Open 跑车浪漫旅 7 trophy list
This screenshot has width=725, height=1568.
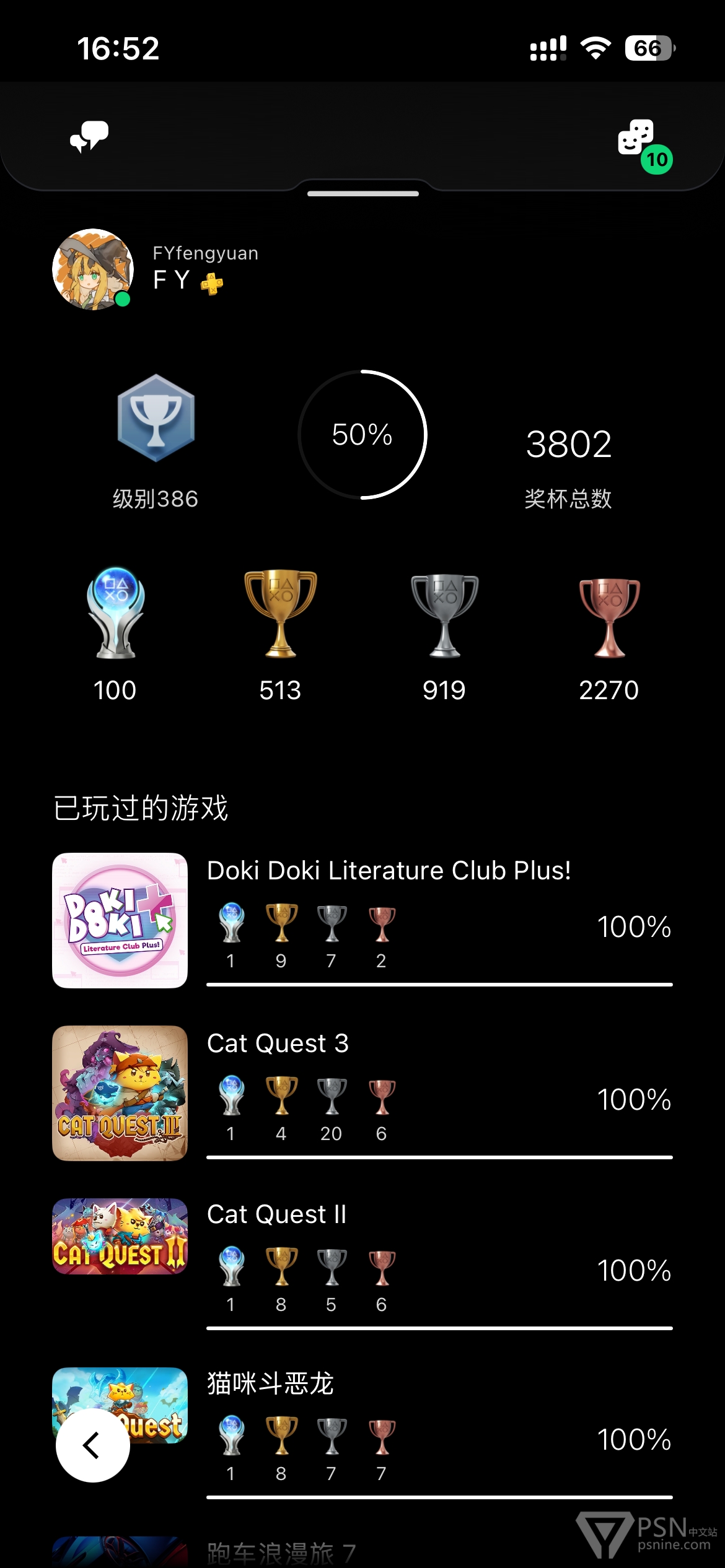(281, 1552)
